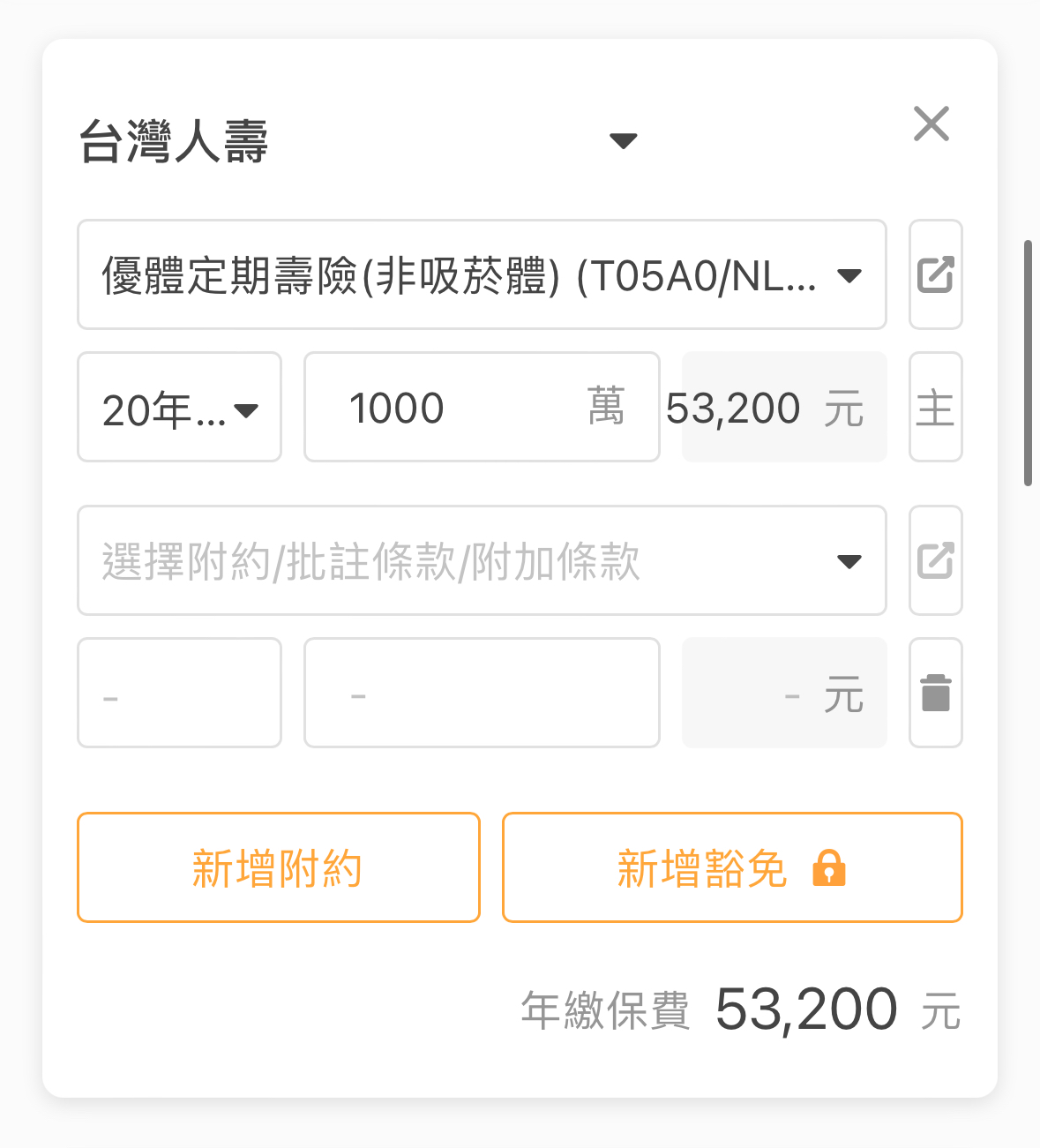Delete the empty rider row
The image size is (1040, 1148).
[935, 694]
